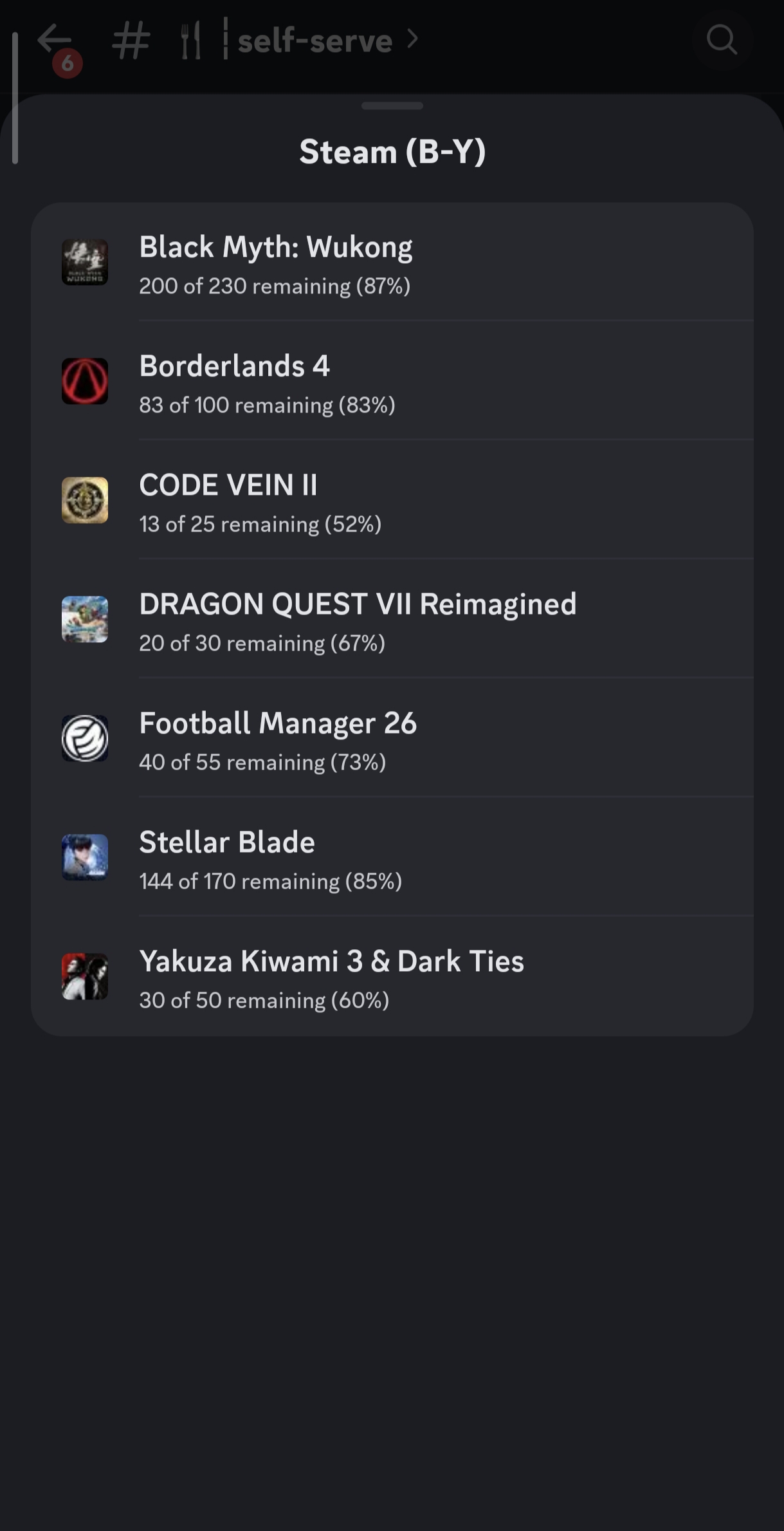Pick DRAGON QUEST VII Reimagined
The image size is (784, 1531).
[392, 619]
